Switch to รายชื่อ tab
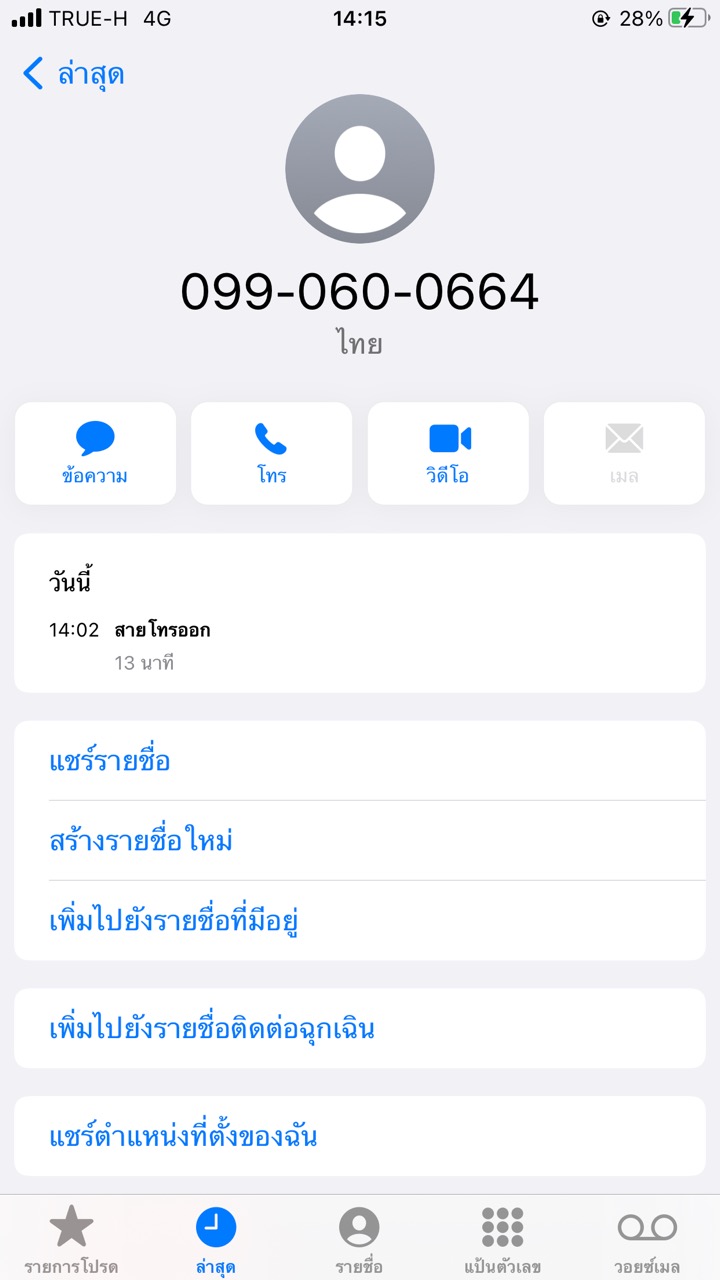The width and height of the screenshot is (720, 1280). 359,1238
